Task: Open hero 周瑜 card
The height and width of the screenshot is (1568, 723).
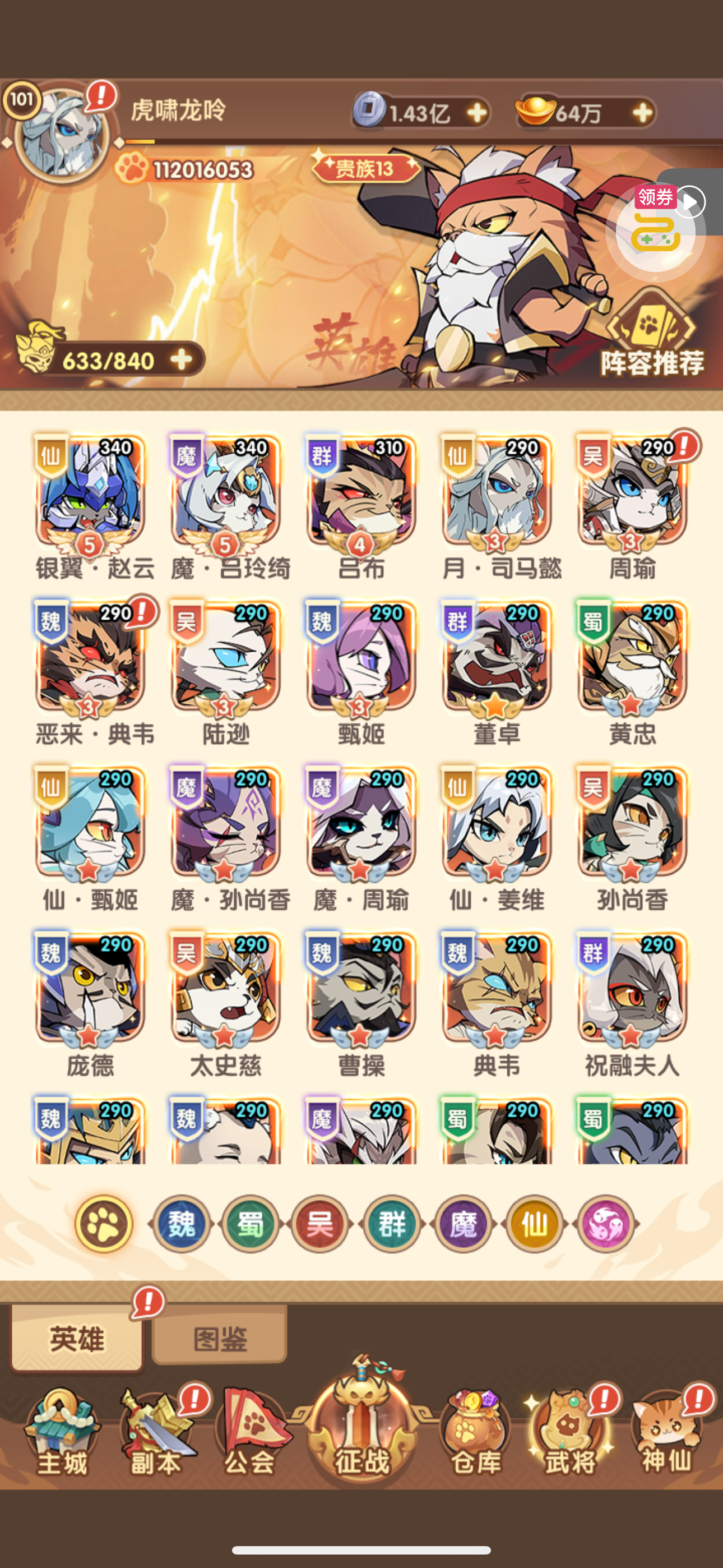Action: [x=632, y=493]
